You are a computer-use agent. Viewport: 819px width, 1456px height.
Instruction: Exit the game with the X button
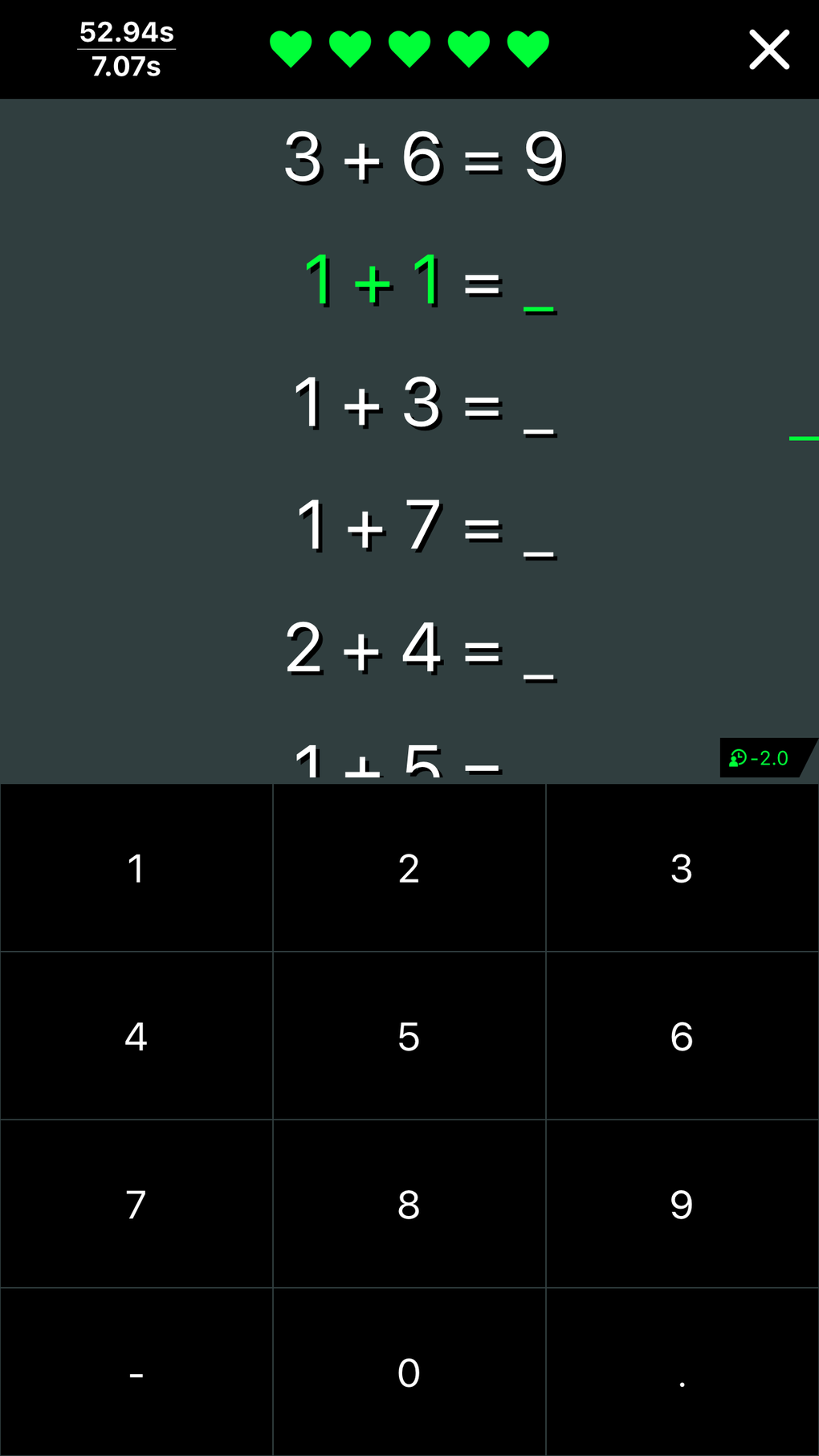tap(768, 49)
